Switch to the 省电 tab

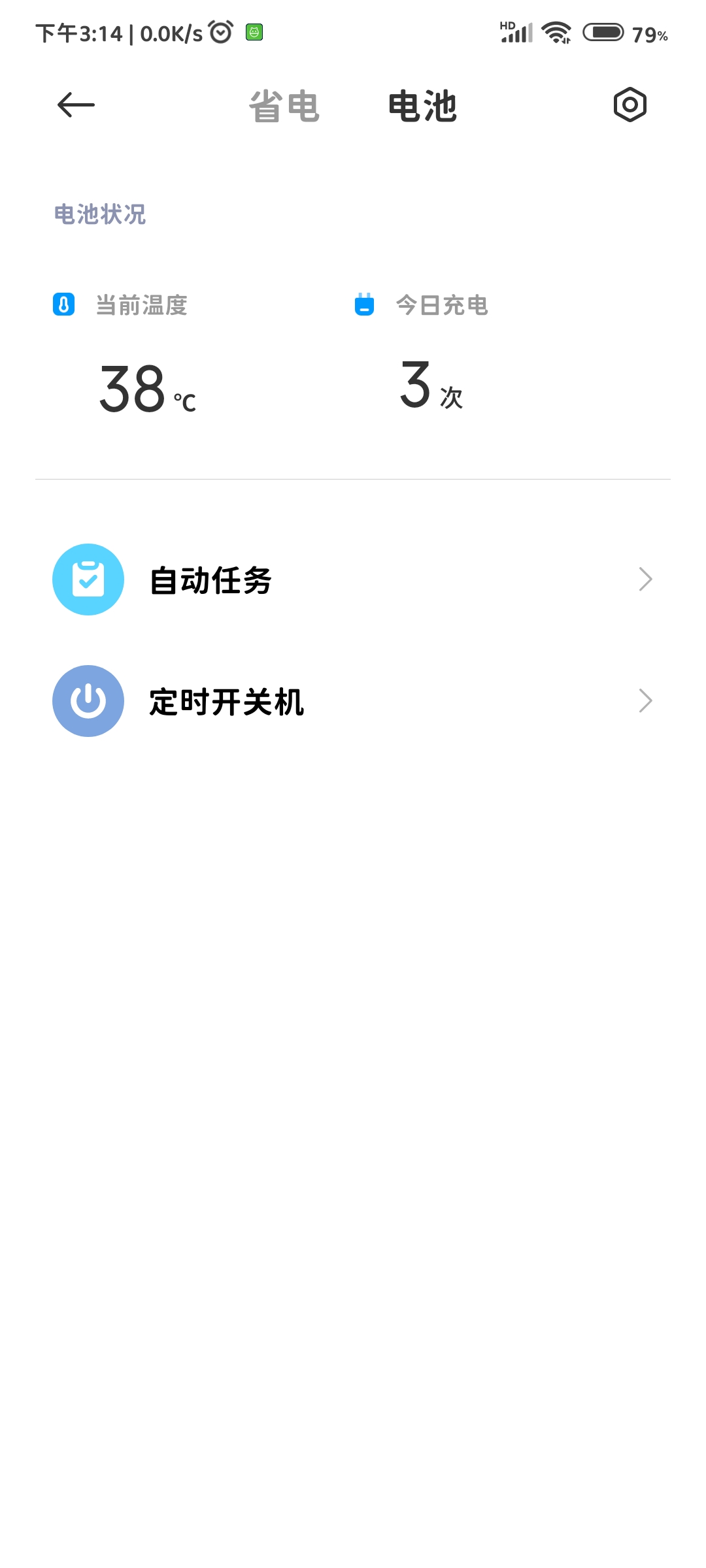(284, 106)
